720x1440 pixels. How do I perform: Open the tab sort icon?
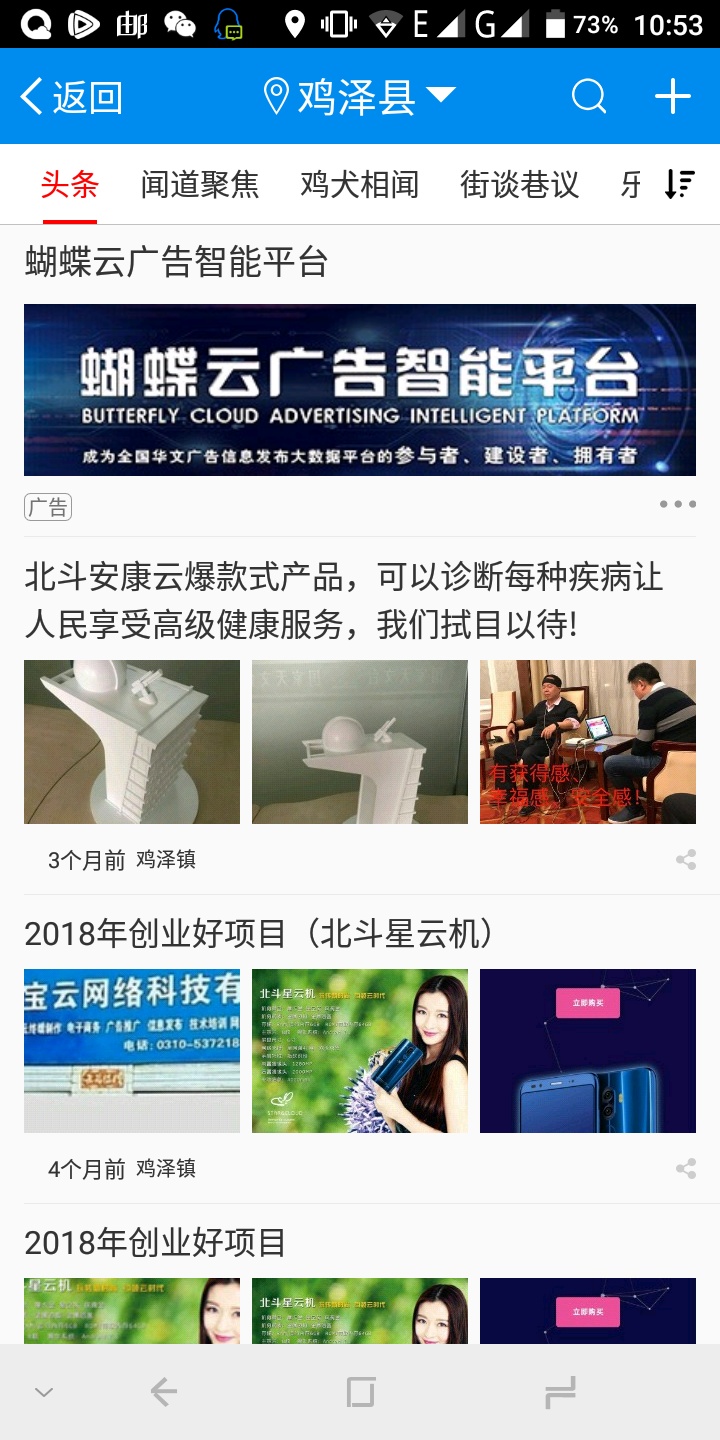point(679,185)
